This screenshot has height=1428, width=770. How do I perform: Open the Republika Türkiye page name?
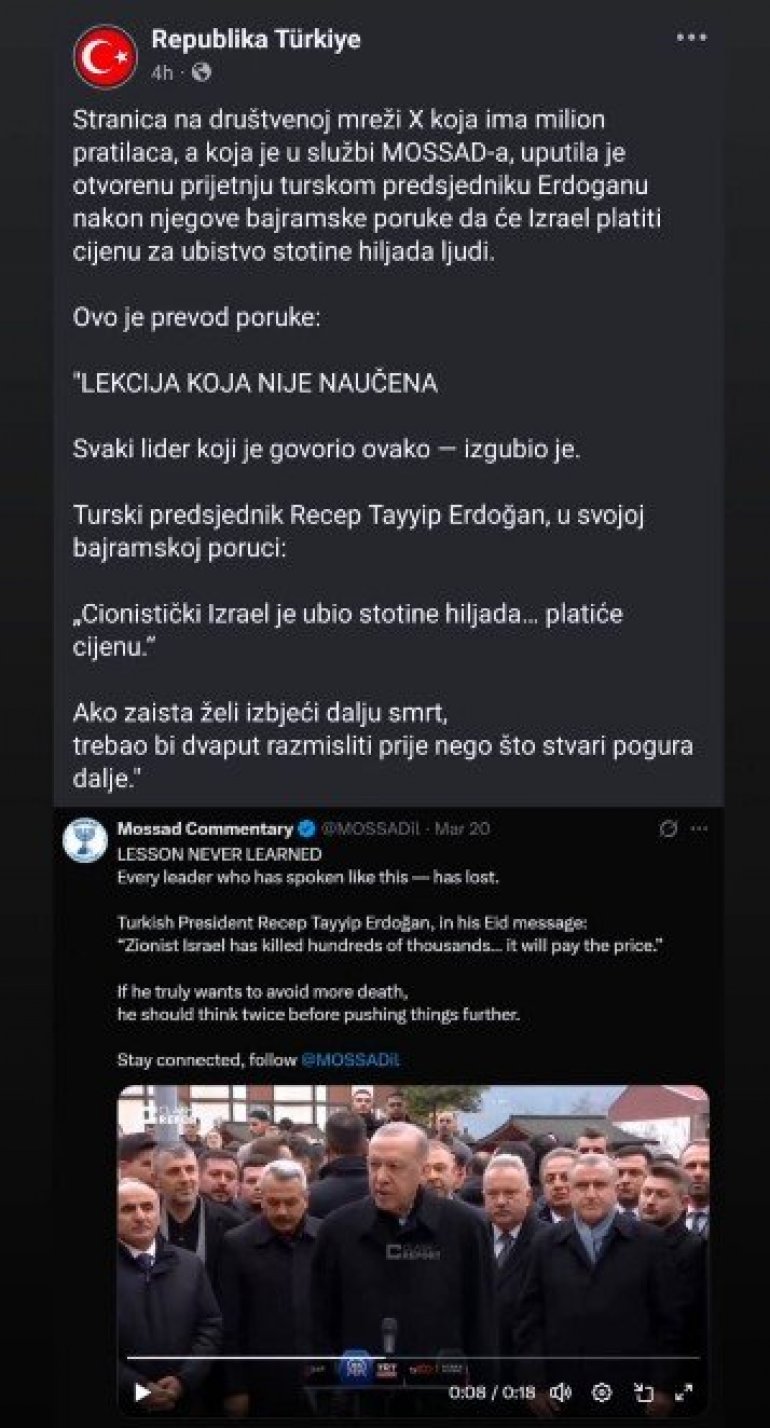pyautogui.click(x=255, y=40)
